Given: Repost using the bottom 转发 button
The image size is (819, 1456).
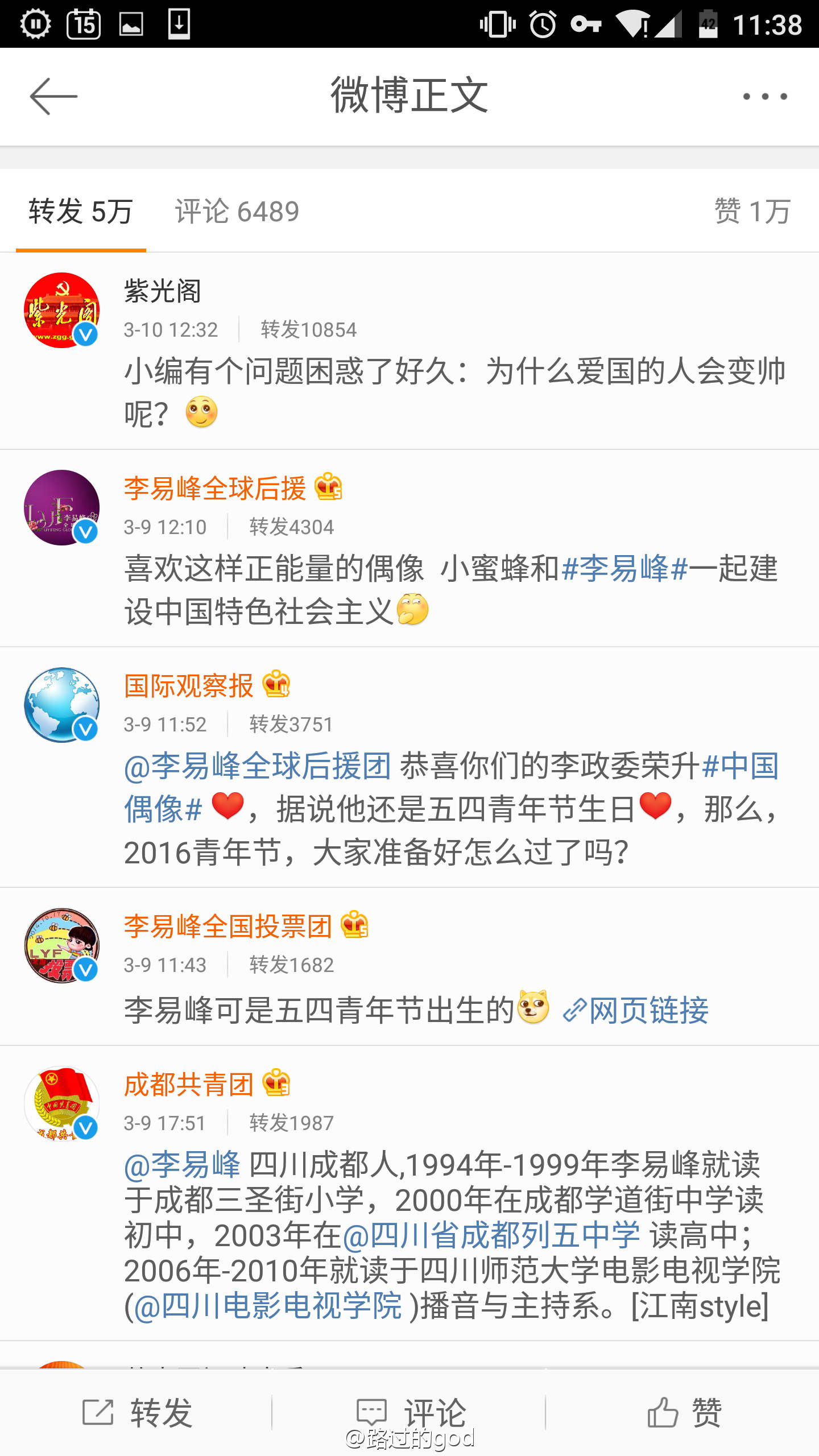Looking at the screenshot, I should [x=136, y=1413].
